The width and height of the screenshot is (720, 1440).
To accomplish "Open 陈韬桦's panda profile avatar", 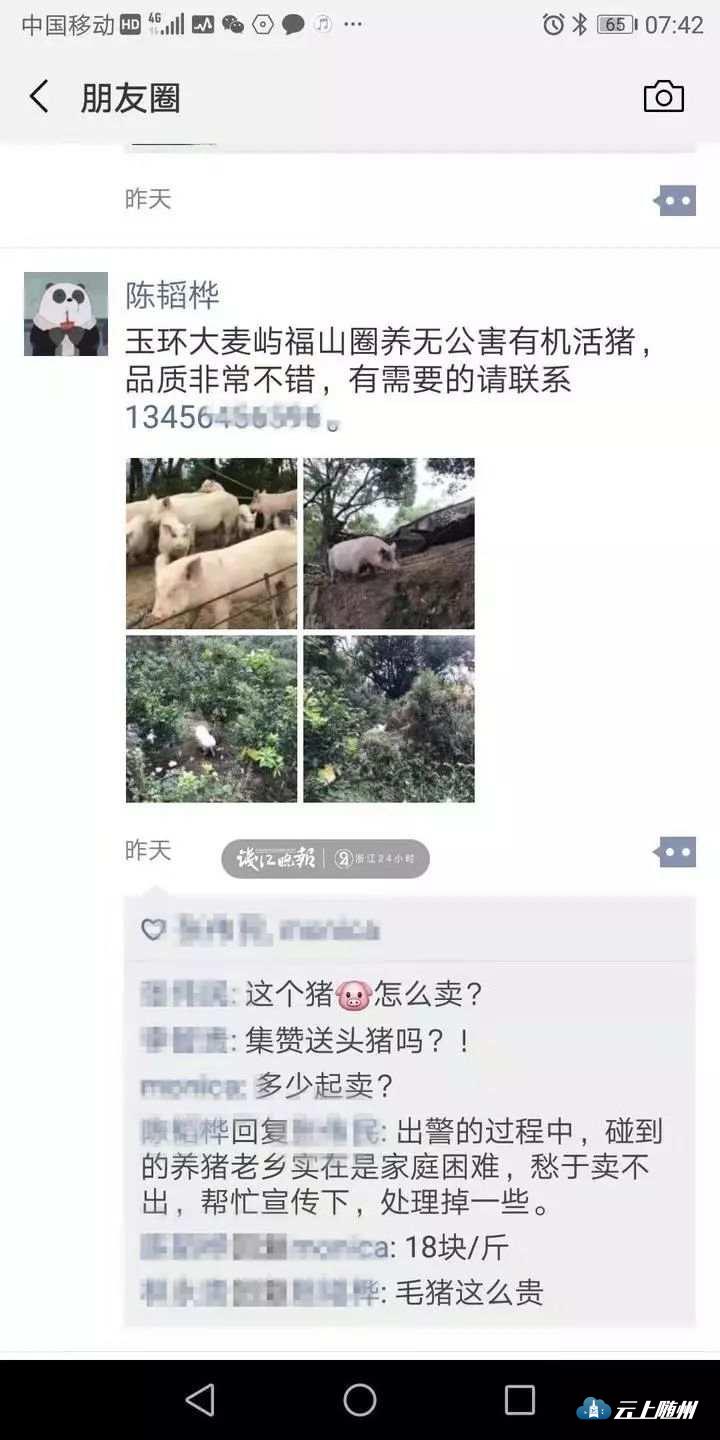I will pyautogui.click(x=66, y=314).
